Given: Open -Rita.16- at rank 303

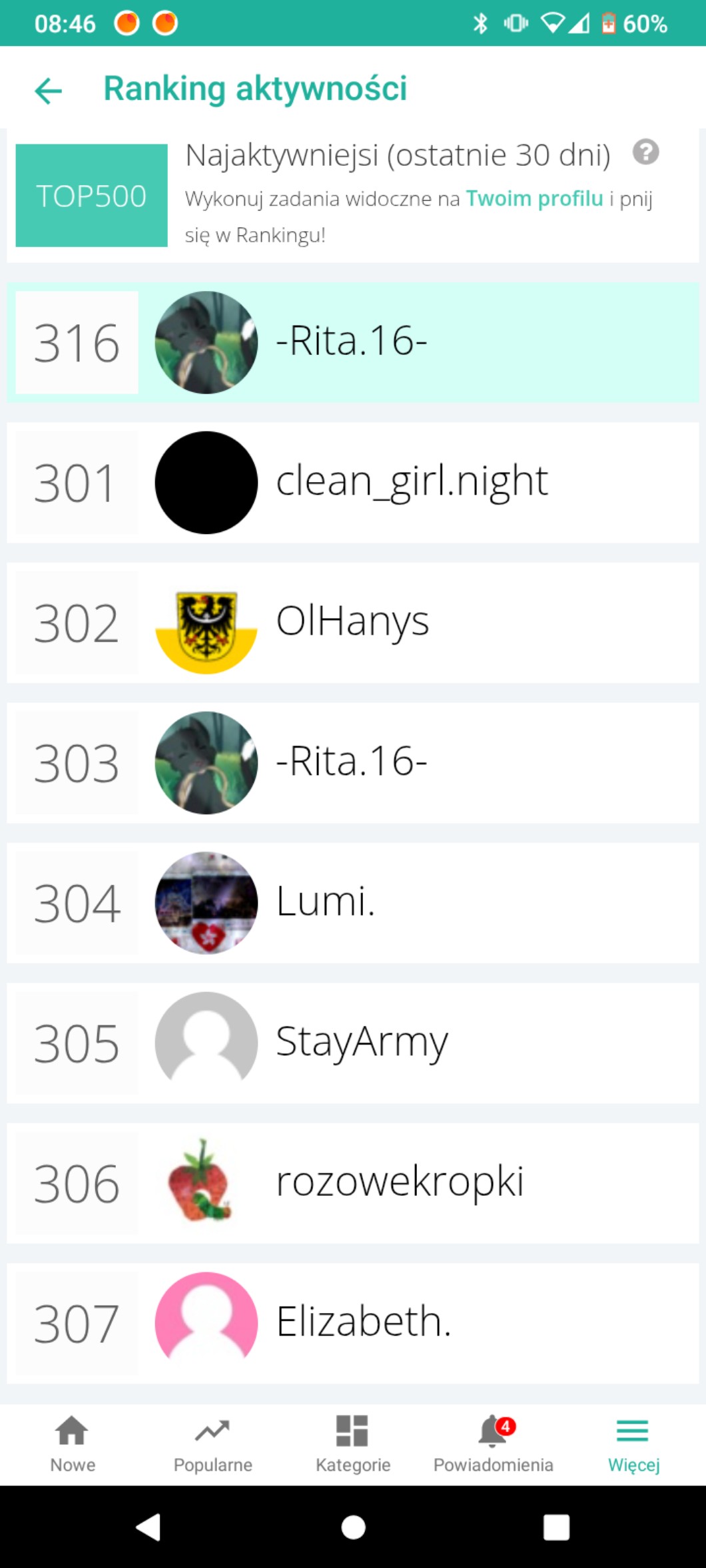Looking at the screenshot, I should click(x=352, y=762).
